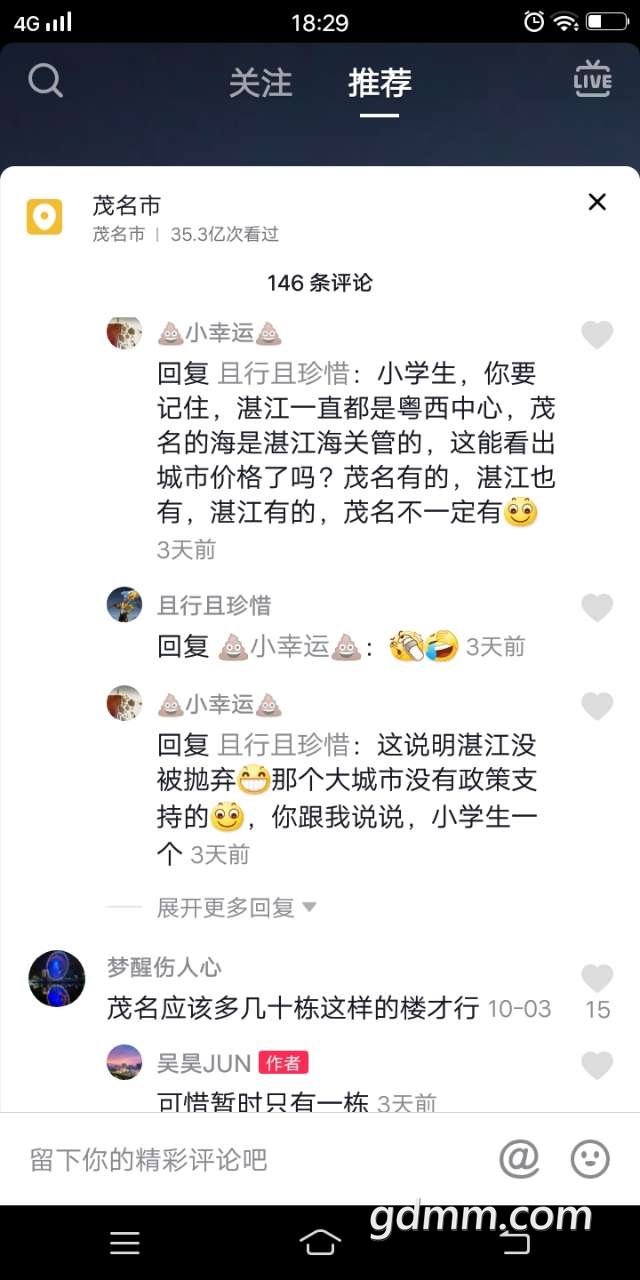Open the search magnifier icon

pos(45,80)
